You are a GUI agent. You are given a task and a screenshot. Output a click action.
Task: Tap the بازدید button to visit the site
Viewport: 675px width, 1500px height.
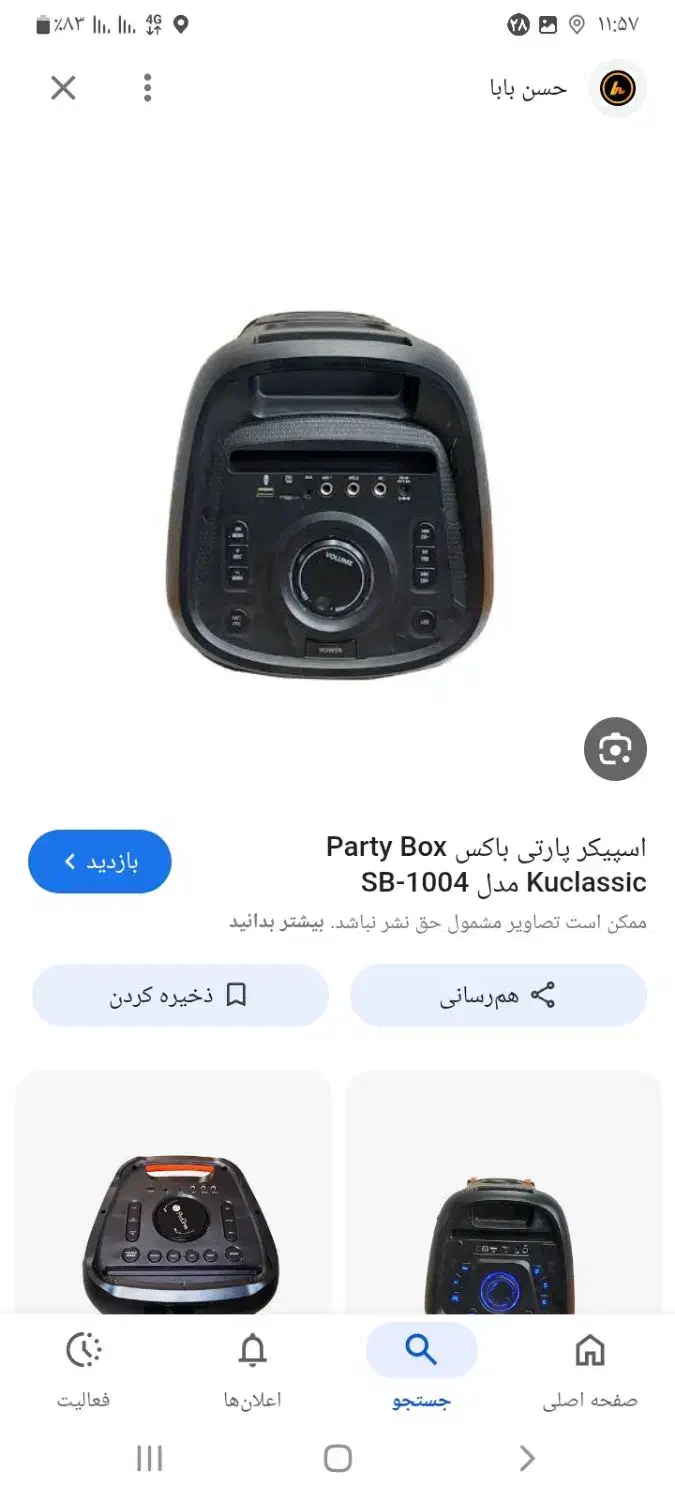click(100, 861)
